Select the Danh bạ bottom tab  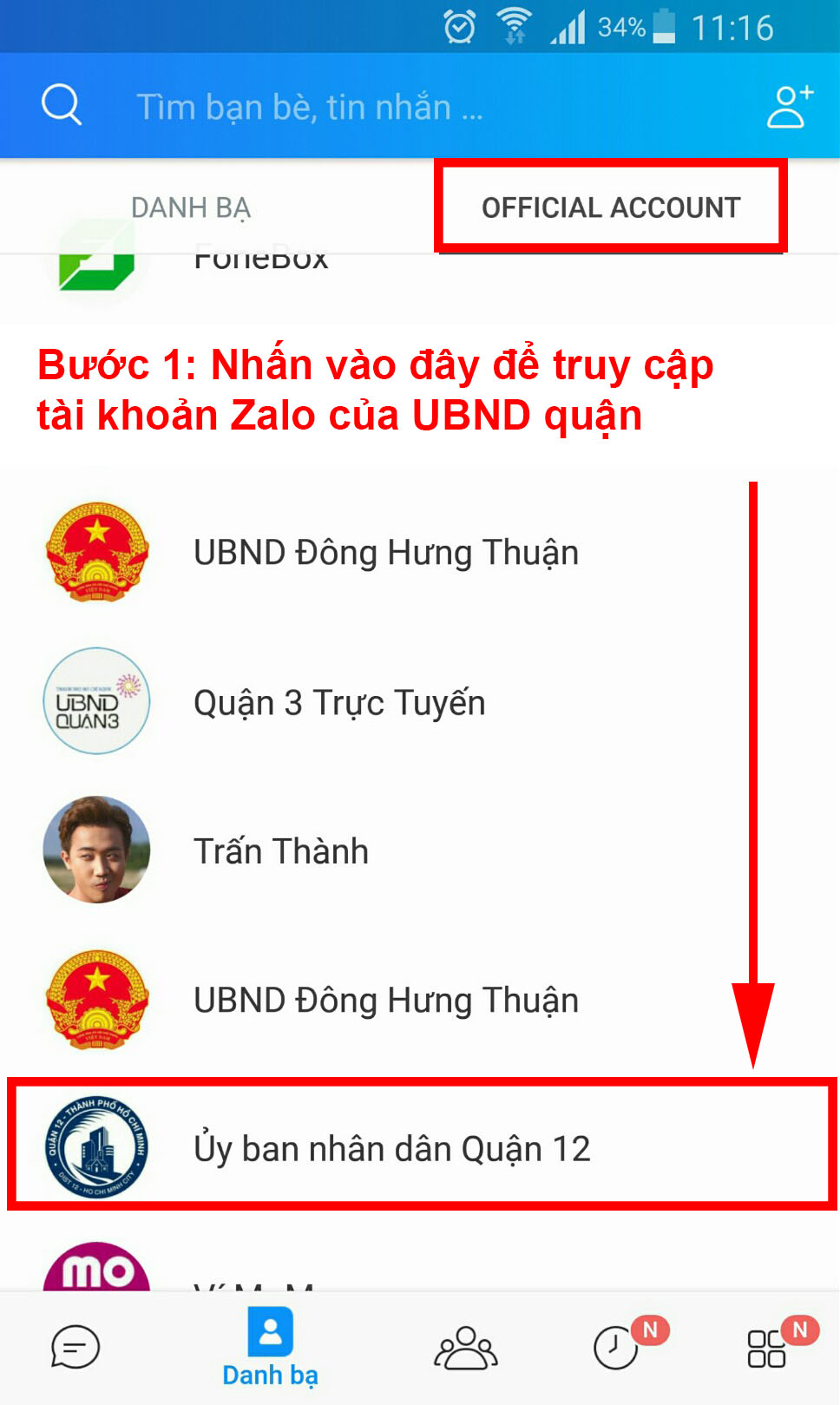point(270,1348)
